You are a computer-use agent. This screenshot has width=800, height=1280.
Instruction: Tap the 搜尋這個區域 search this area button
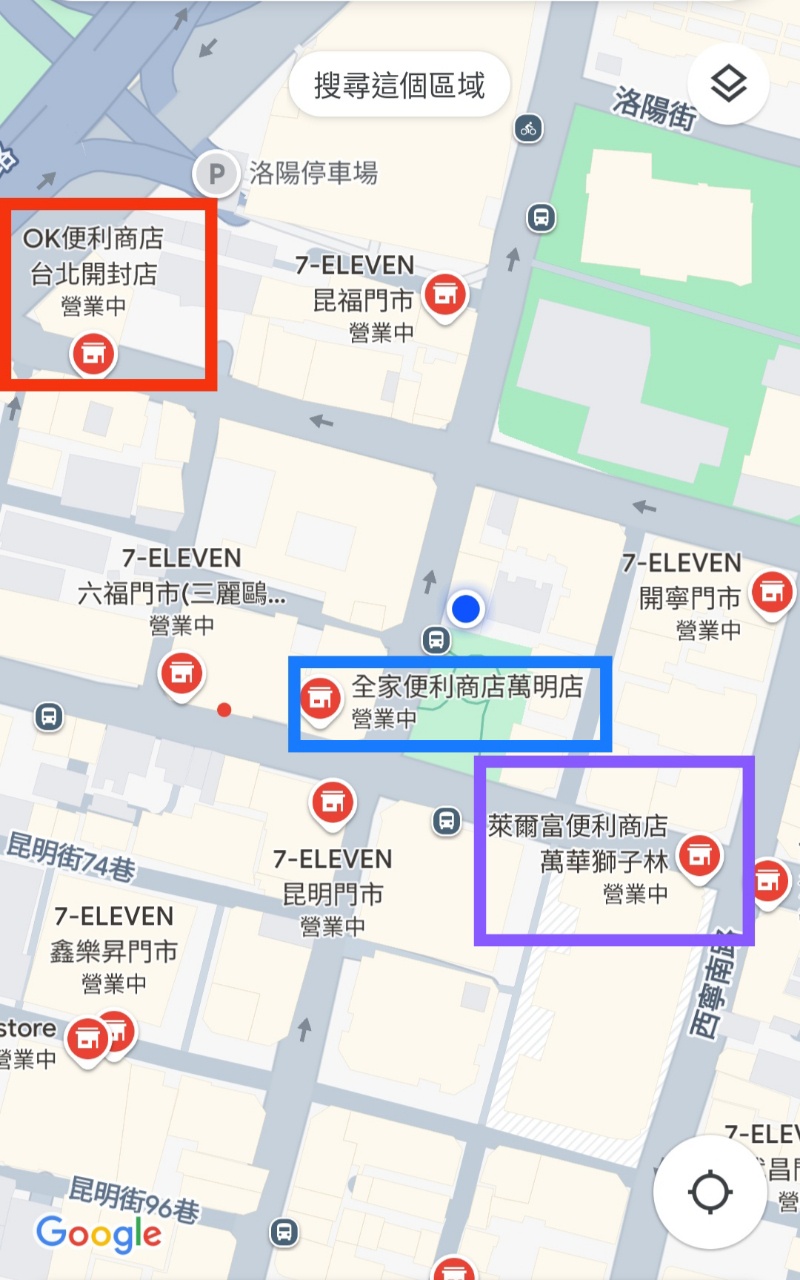tap(399, 85)
